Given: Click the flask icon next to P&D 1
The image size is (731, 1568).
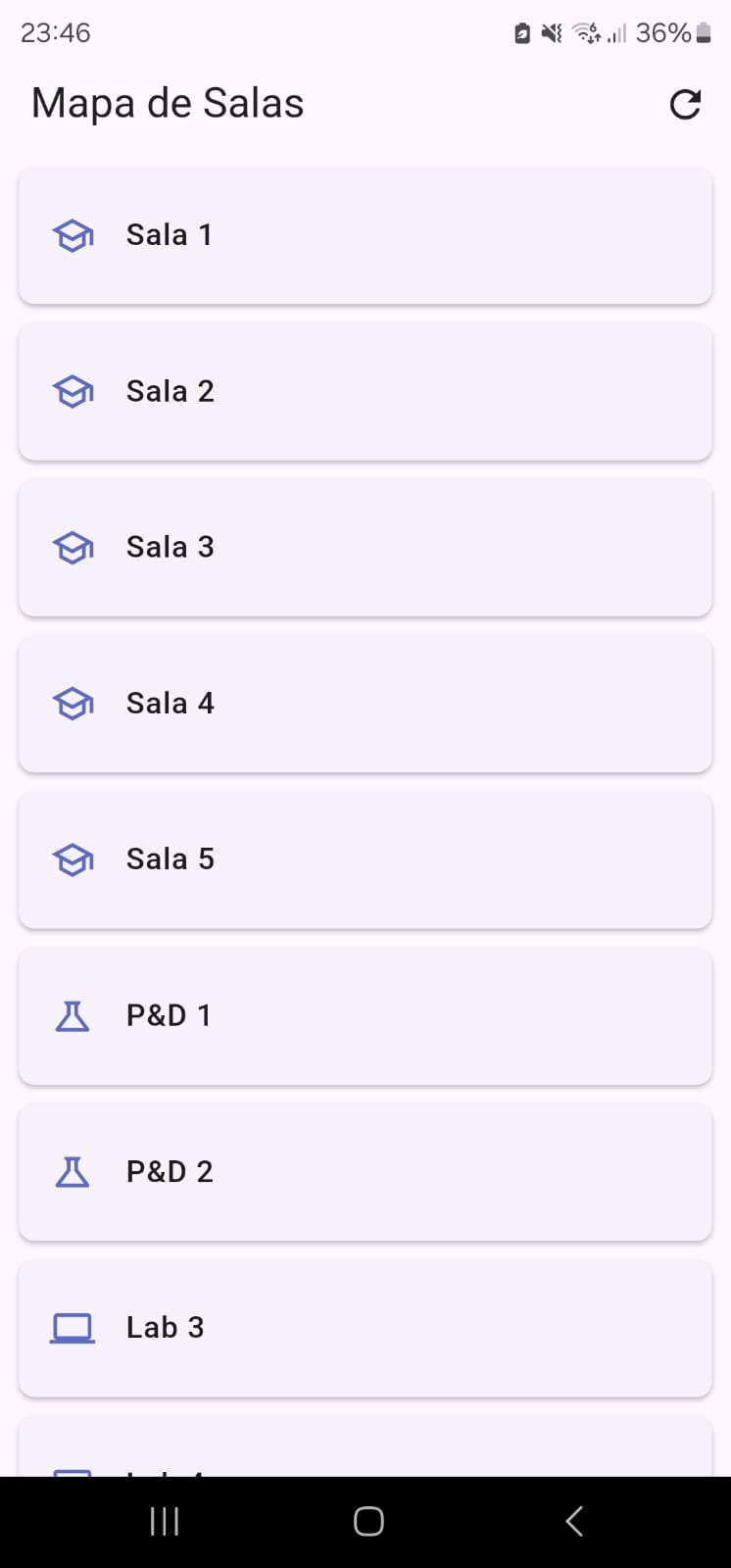Looking at the screenshot, I should point(73,1015).
